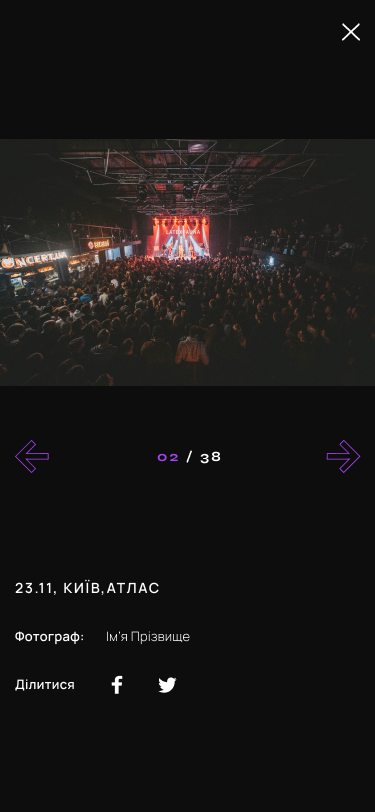This screenshot has width=375, height=812.
Task: Go to the previous photo
Action: (32, 456)
